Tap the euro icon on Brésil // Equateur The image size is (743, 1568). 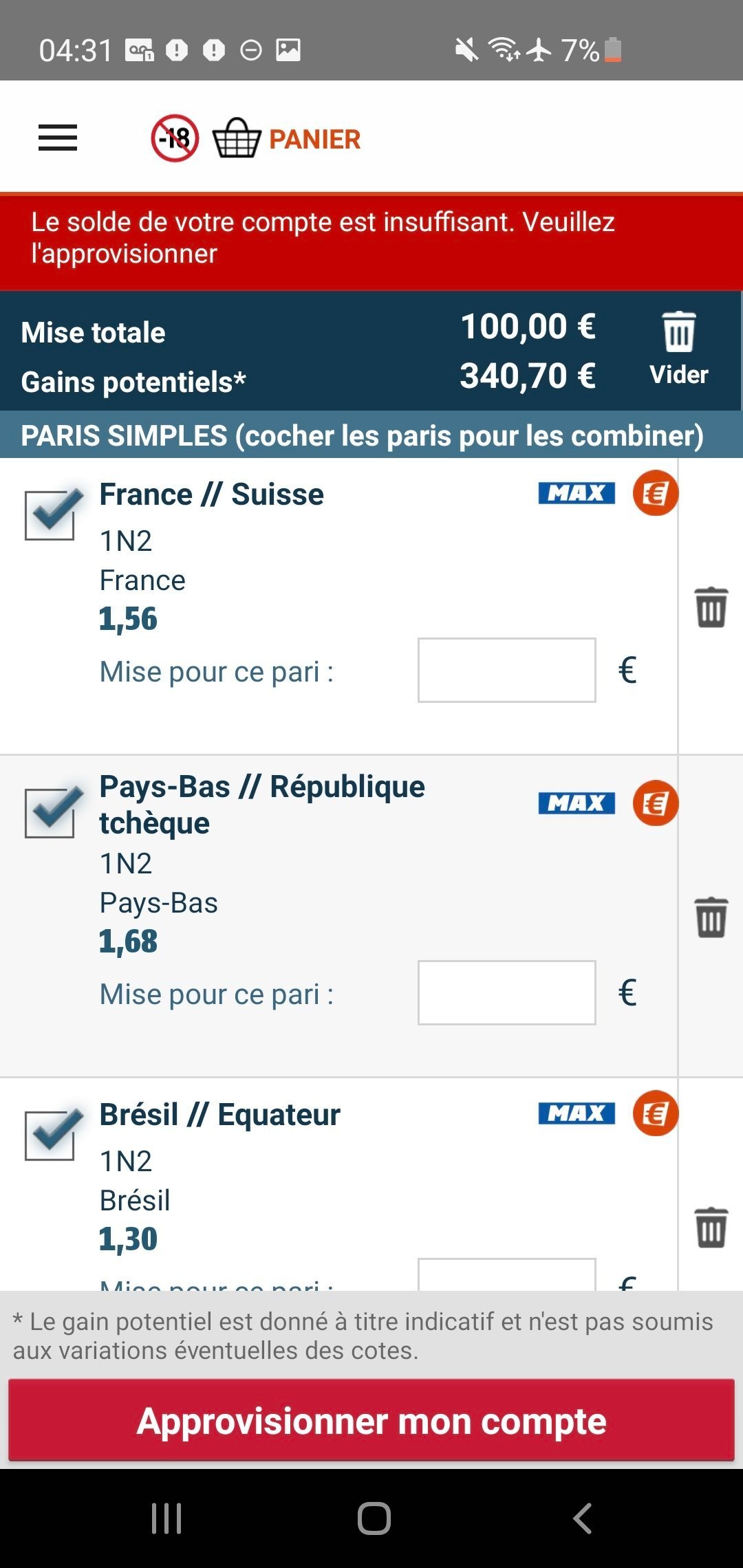656,1113
